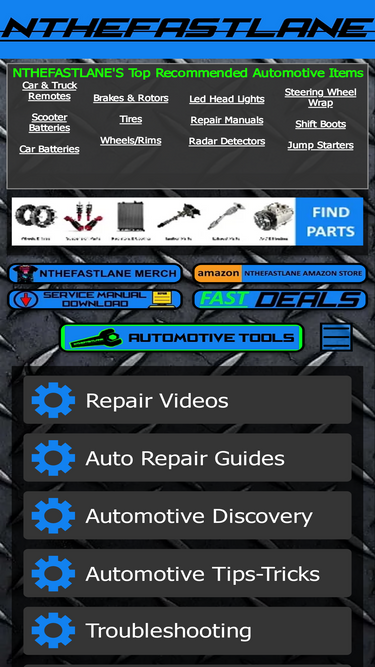The image size is (375, 667).
Task: Select Automotive Tips-Tricks
Action: click(x=187, y=573)
